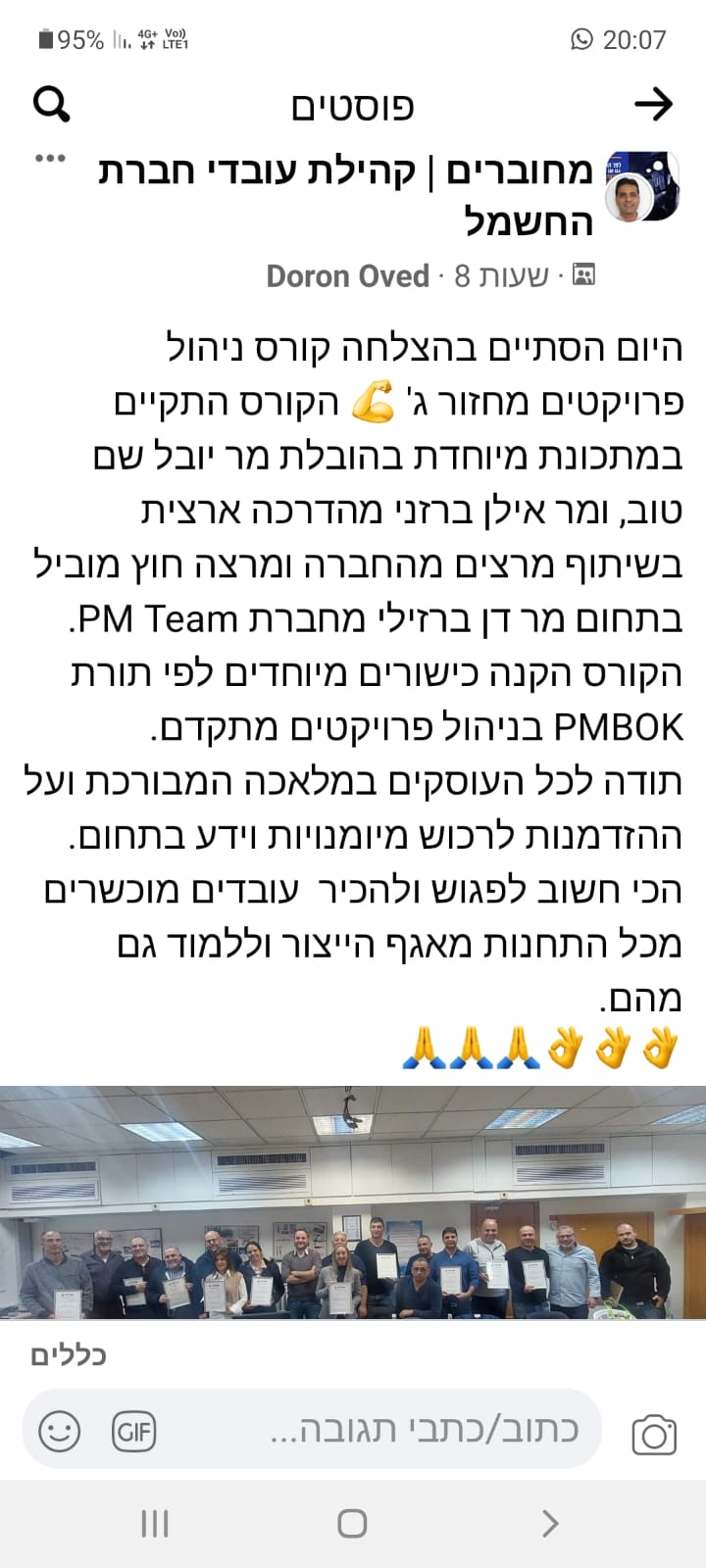View the group photo of course graduates
The height and width of the screenshot is (1568, 706).
[x=353, y=1202]
